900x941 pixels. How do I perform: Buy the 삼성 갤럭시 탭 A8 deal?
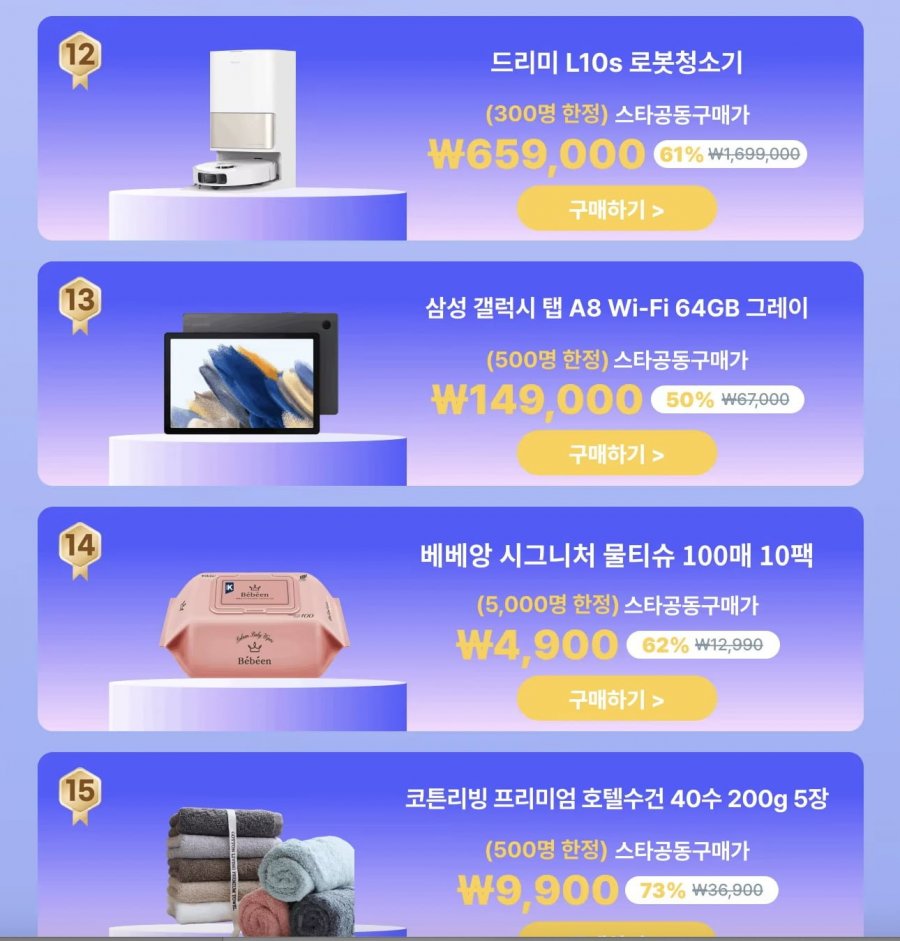click(616, 454)
